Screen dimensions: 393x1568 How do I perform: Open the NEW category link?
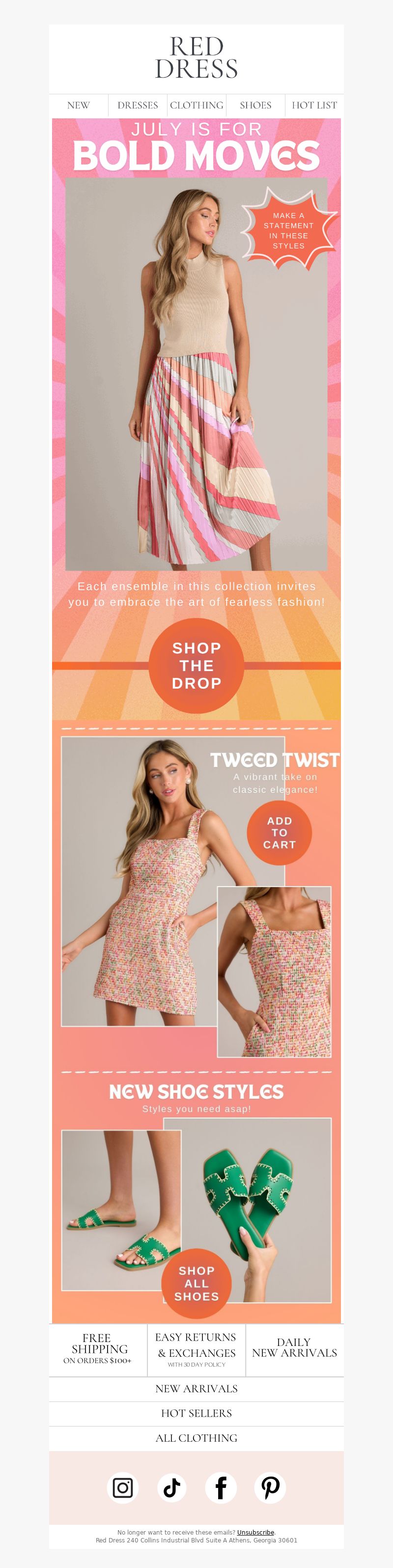coord(79,105)
